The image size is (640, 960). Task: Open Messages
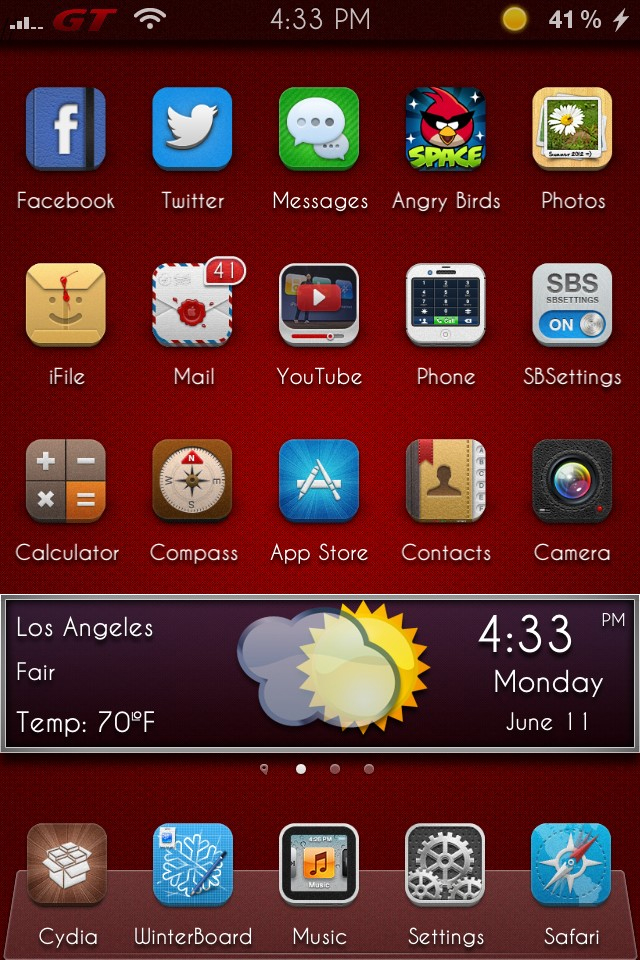point(320,128)
